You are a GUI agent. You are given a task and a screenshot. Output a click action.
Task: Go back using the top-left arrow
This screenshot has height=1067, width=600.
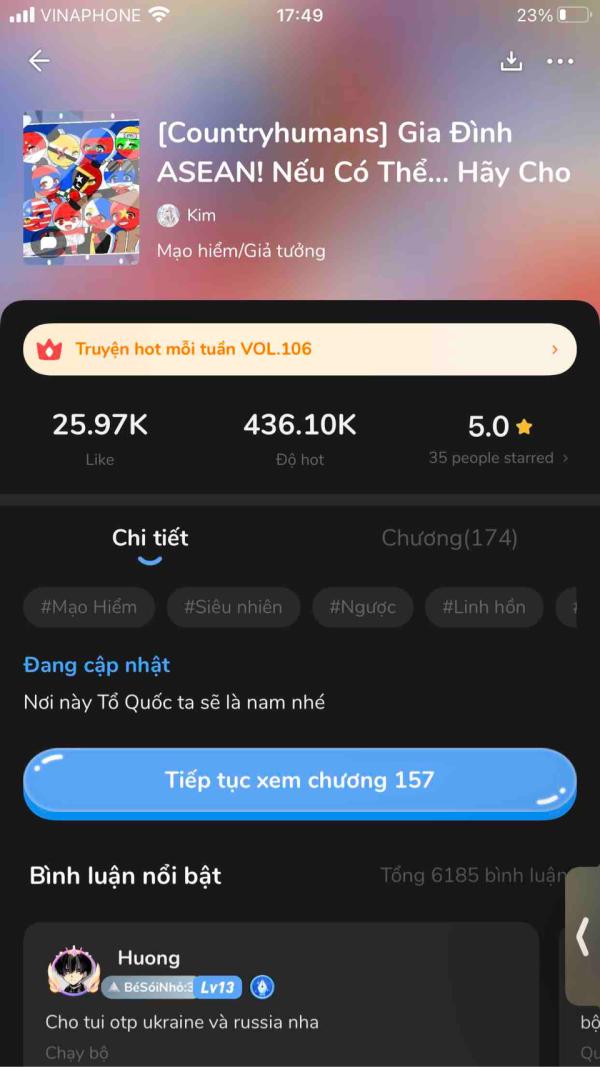click(x=39, y=61)
